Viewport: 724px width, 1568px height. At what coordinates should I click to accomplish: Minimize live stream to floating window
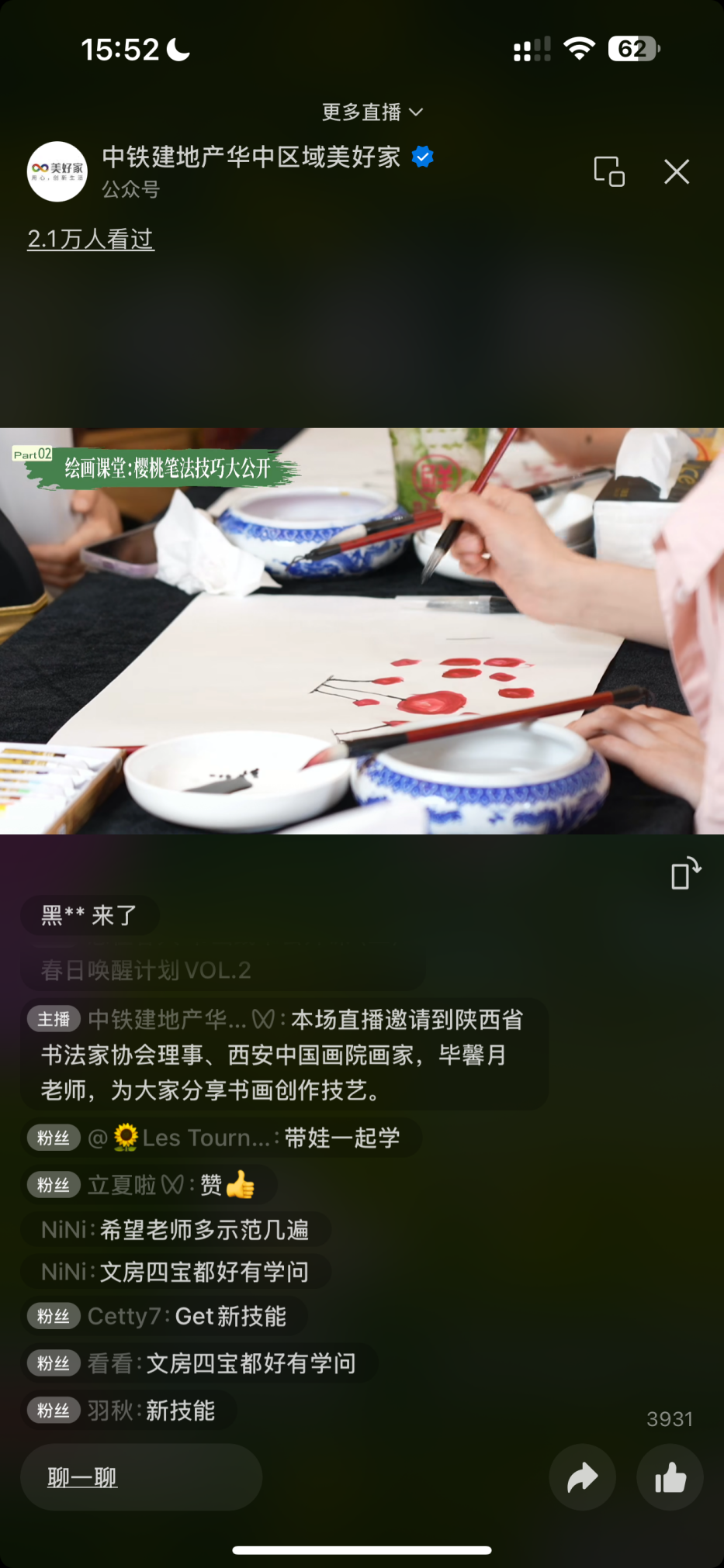pos(608,171)
